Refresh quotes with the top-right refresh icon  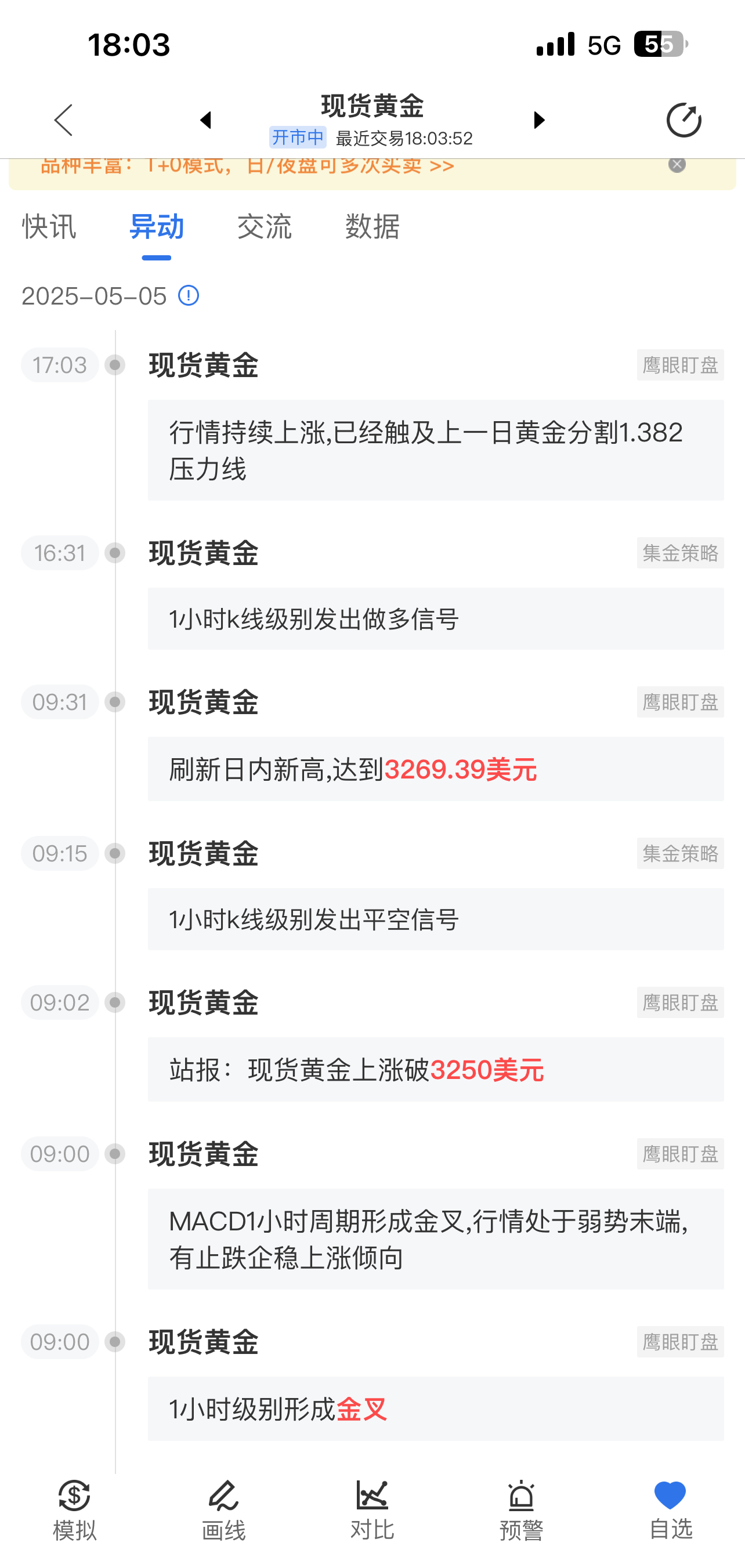(x=683, y=119)
